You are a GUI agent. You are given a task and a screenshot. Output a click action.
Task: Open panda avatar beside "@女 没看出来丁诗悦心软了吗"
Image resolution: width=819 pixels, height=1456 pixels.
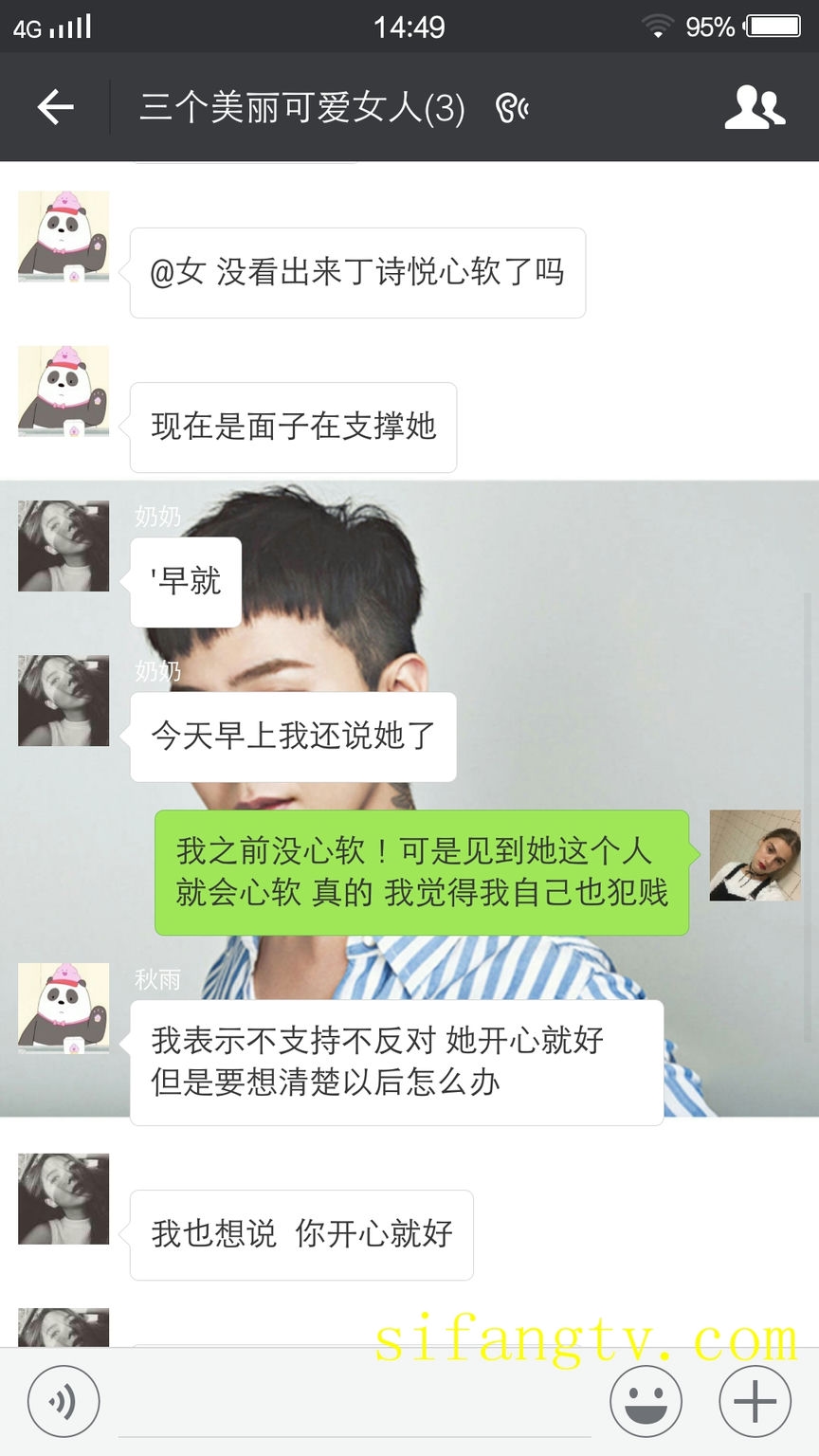[x=64, y=237]
